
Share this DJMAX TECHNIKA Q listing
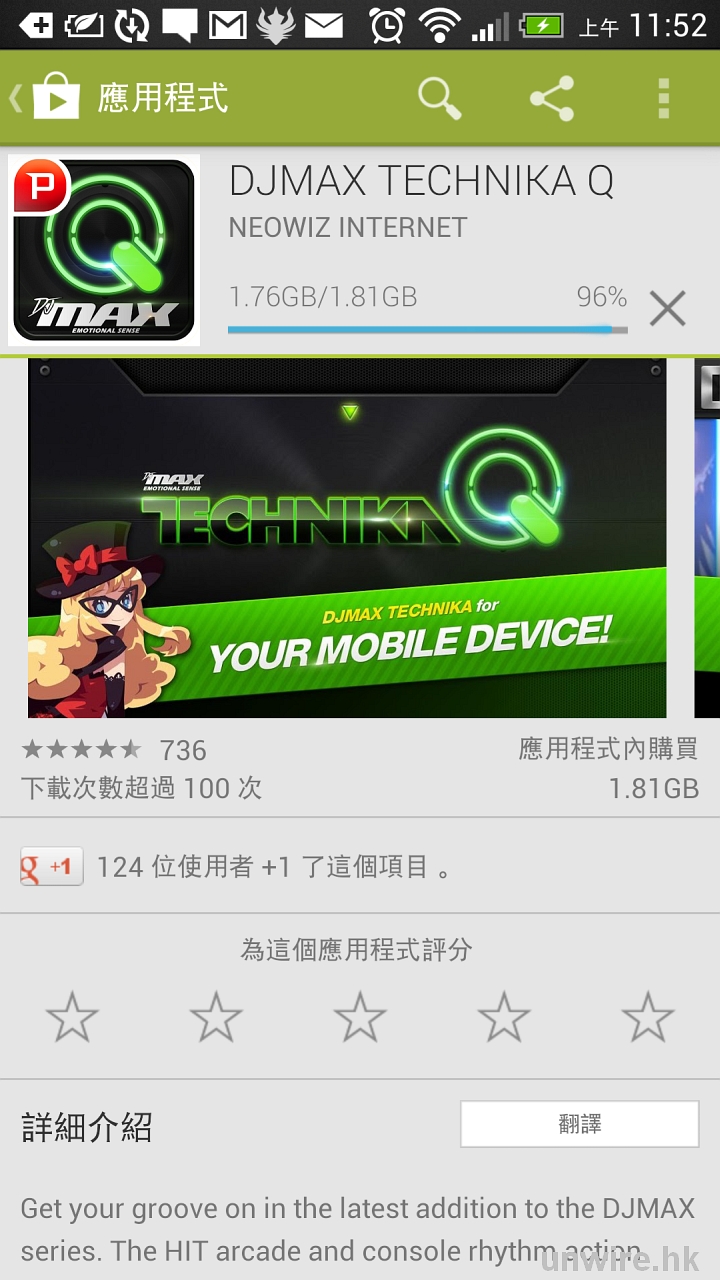click(x=551, y=98)
